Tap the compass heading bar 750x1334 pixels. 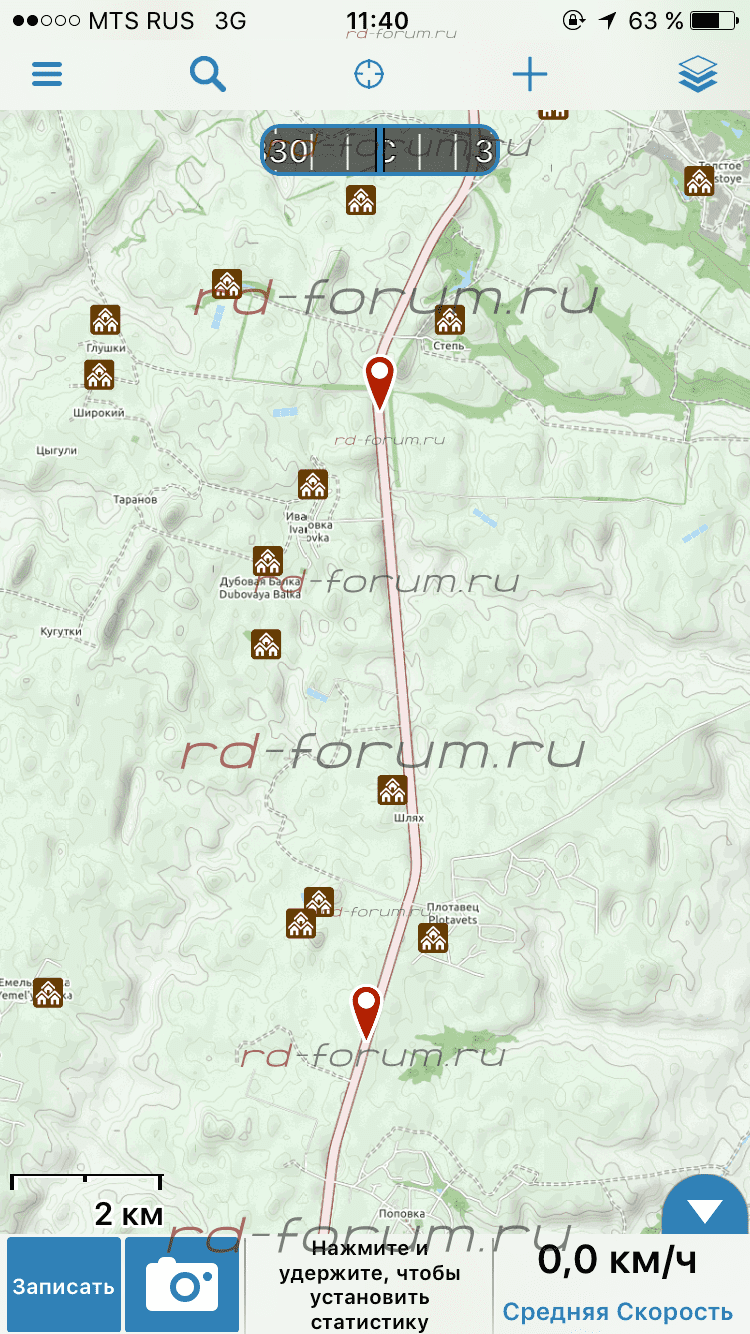[x=379, y=151]
